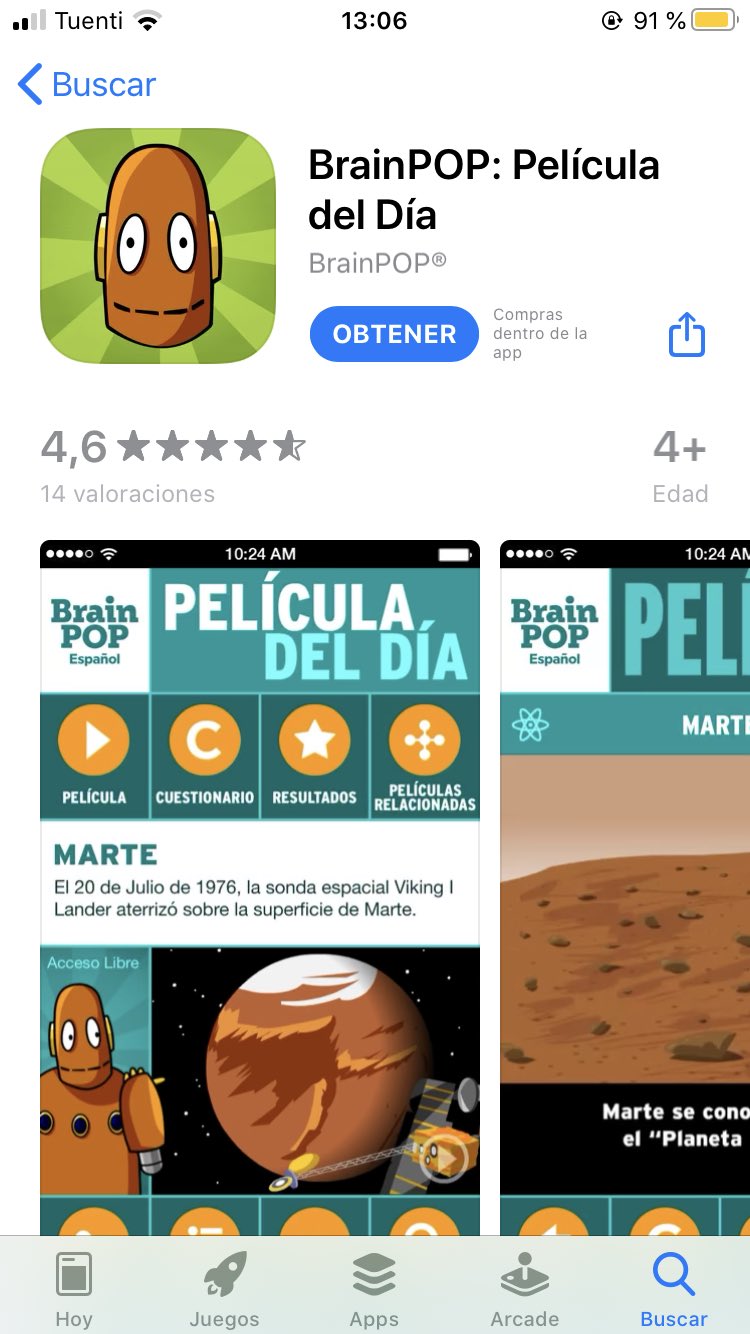
Task: Switch to the Hoy tab
Action: (x=74, y=1290)
